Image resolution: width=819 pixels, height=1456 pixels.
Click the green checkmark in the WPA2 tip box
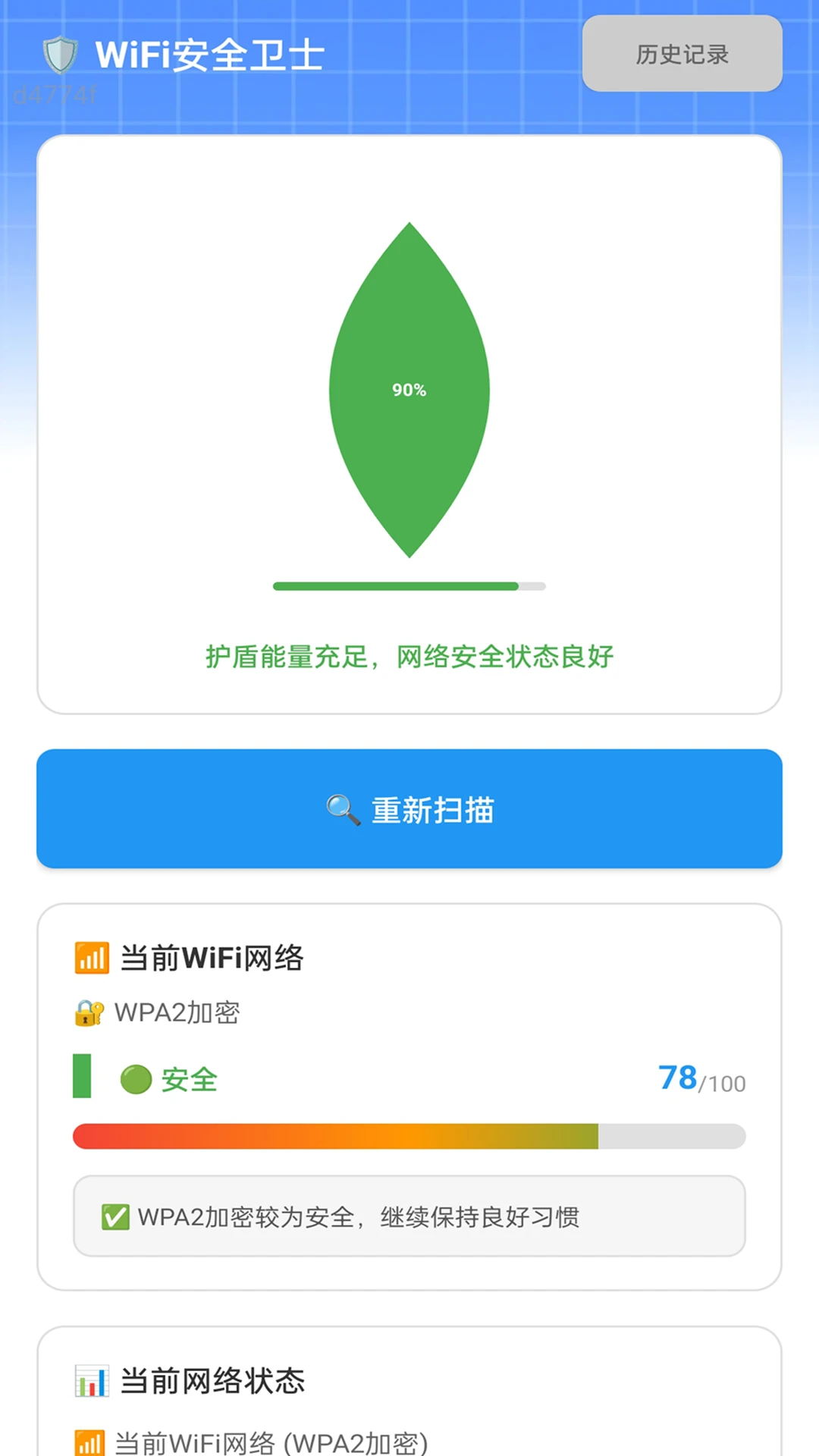click(x=115, y=1216)
